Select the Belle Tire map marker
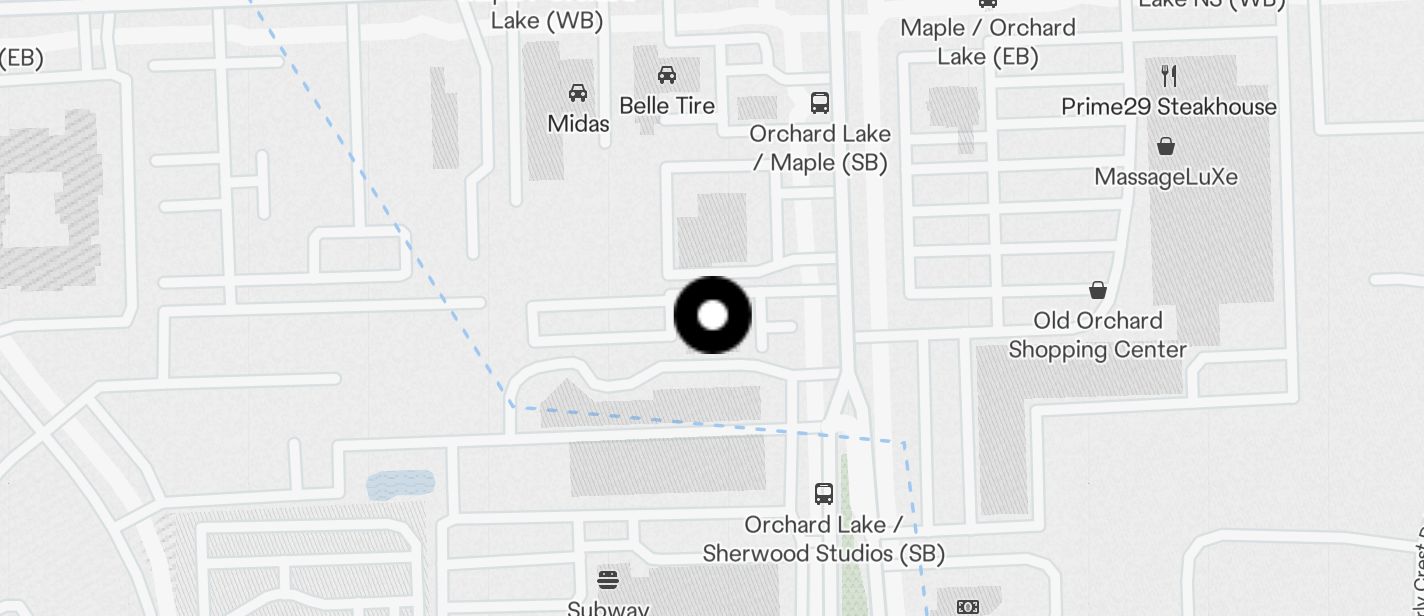This screenshot has width=1424, height=616. (x=666, y=75)
